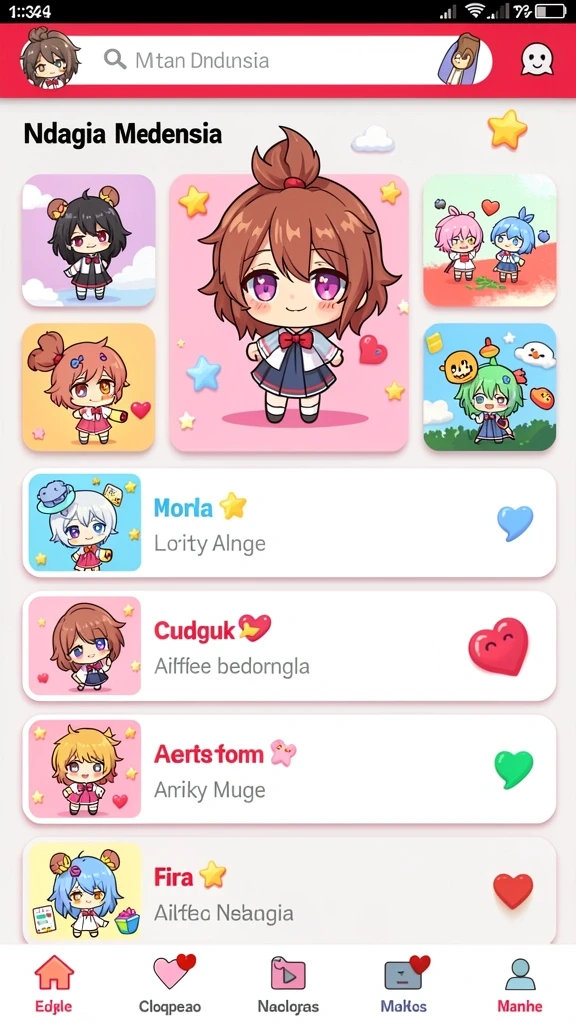Open the profile avatar in the header
The width and height of the screenshot is (576, 1024).
pos(50,59)
